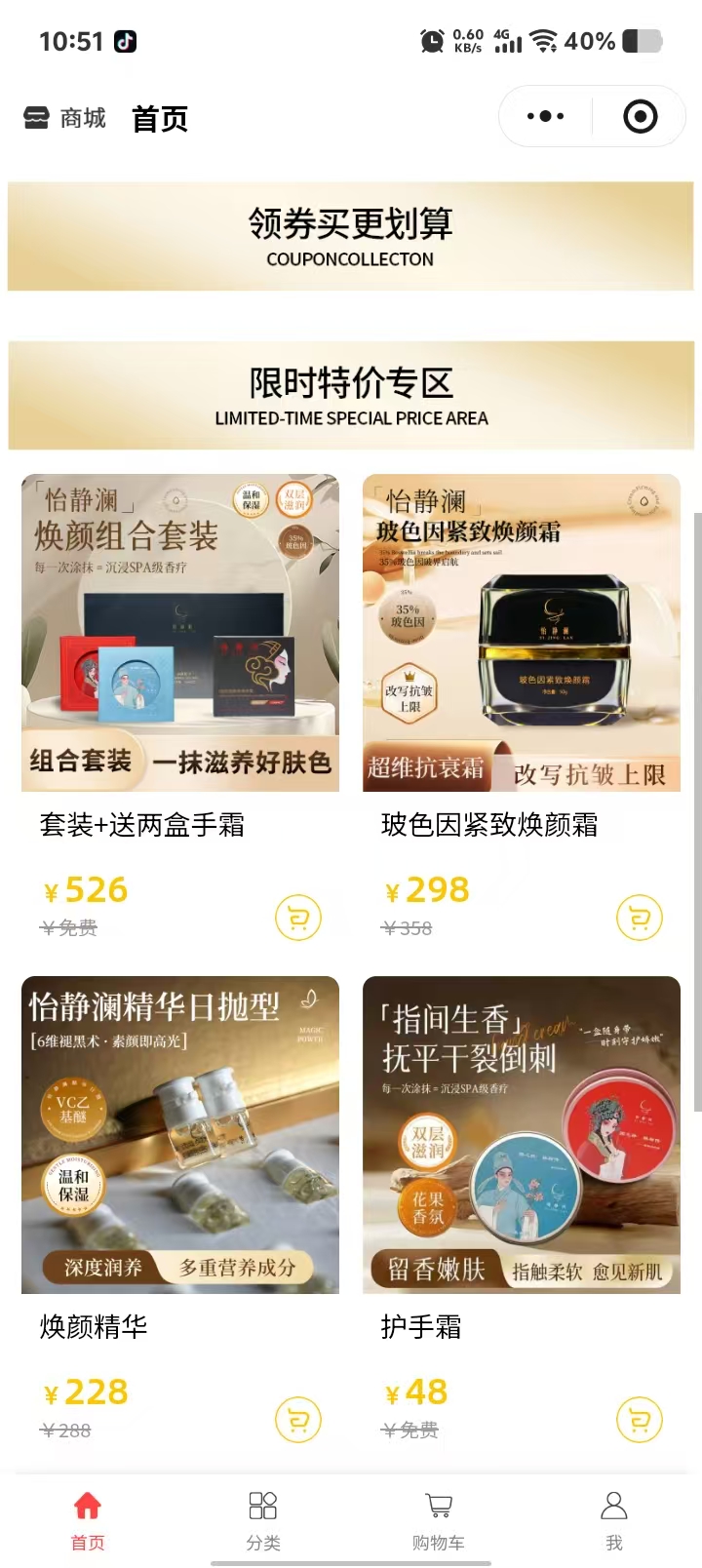Close the mini program with the circle icon

tap(640, 117)
